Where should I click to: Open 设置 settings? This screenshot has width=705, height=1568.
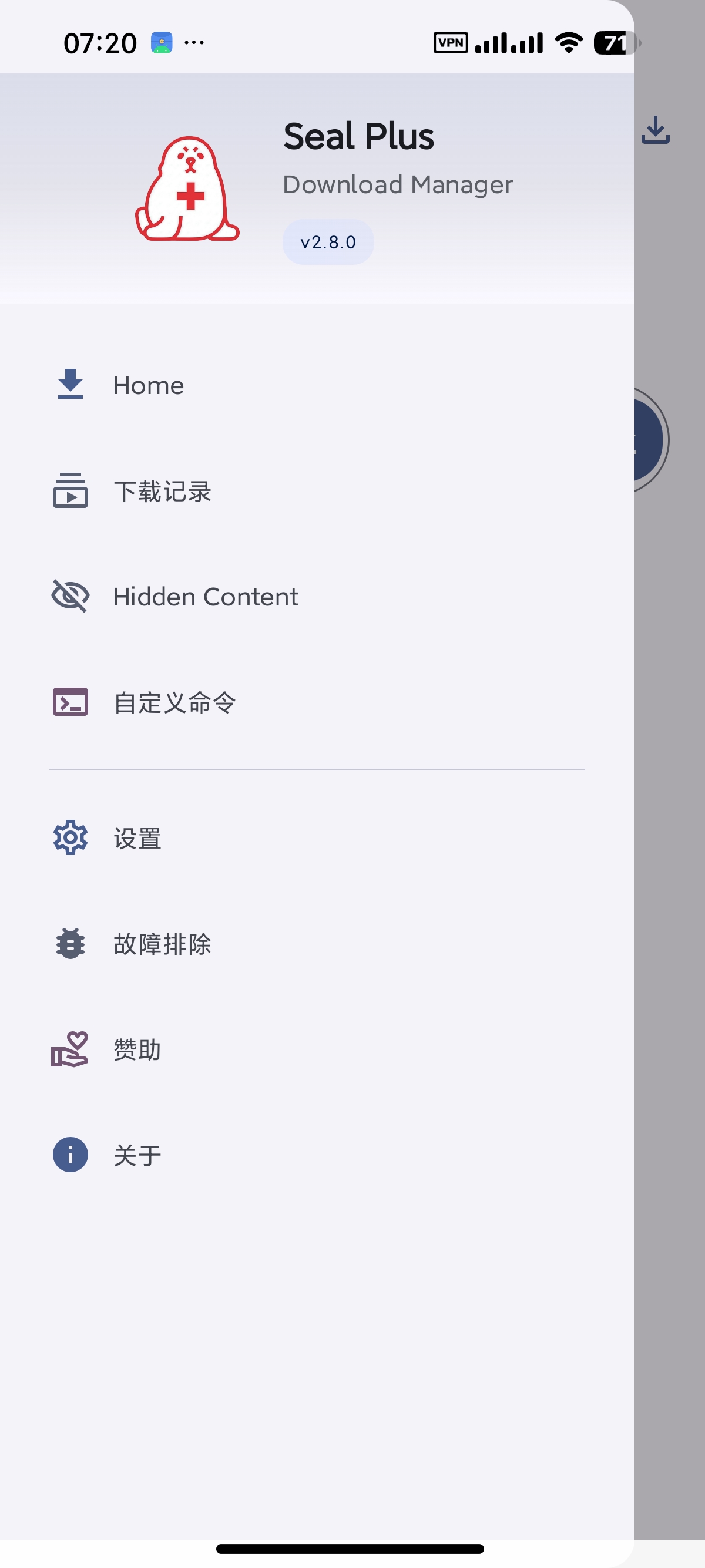click(317, 838)
